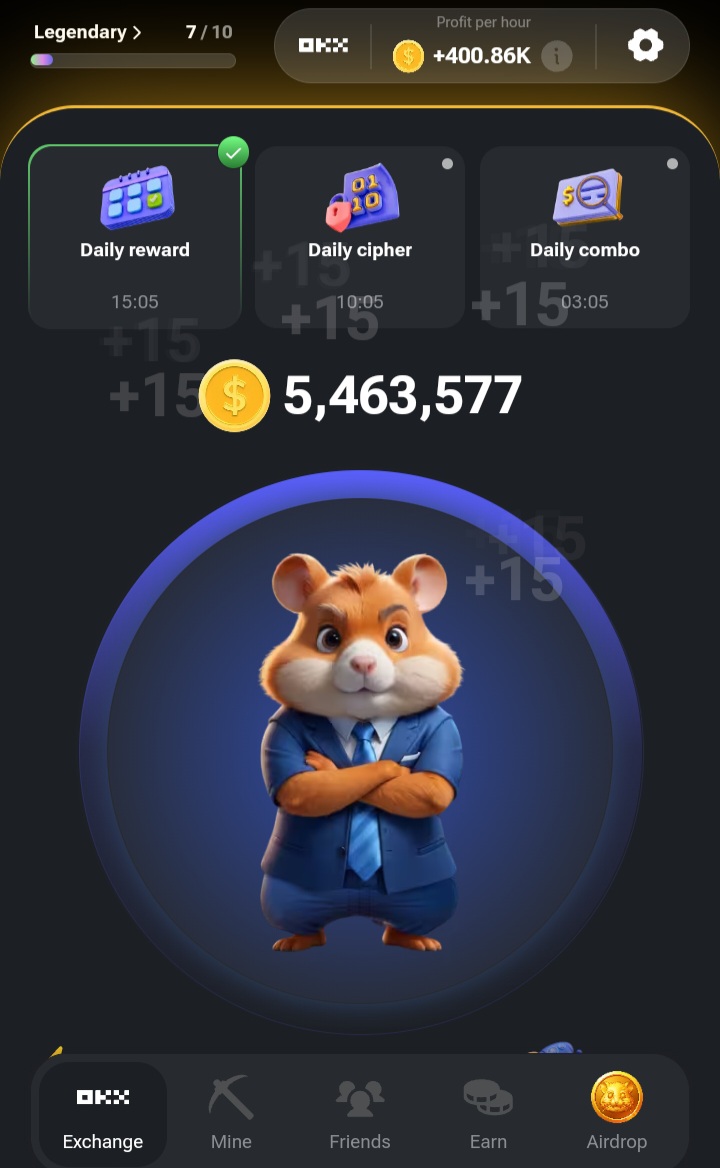The width and height of the screenshot is (720, 1168).
Task: Tap the hamster to earn coins
Action: 360,752
